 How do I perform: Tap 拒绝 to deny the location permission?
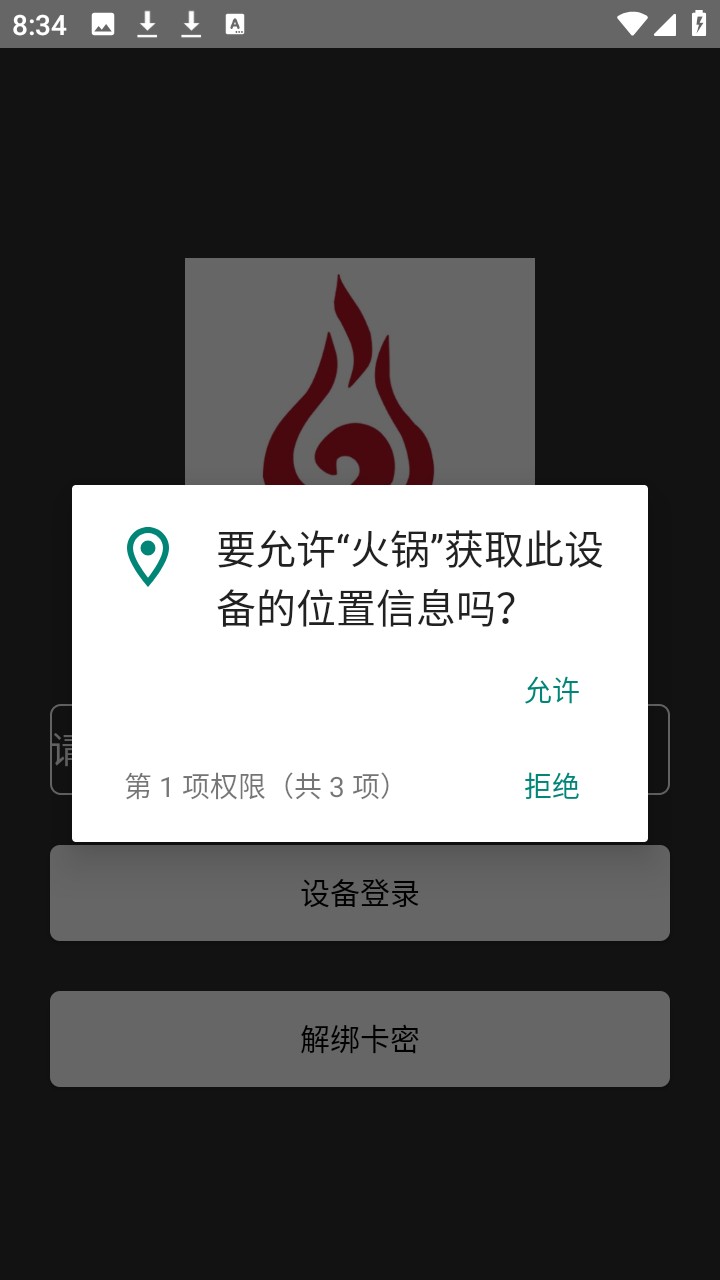[551, 787]
